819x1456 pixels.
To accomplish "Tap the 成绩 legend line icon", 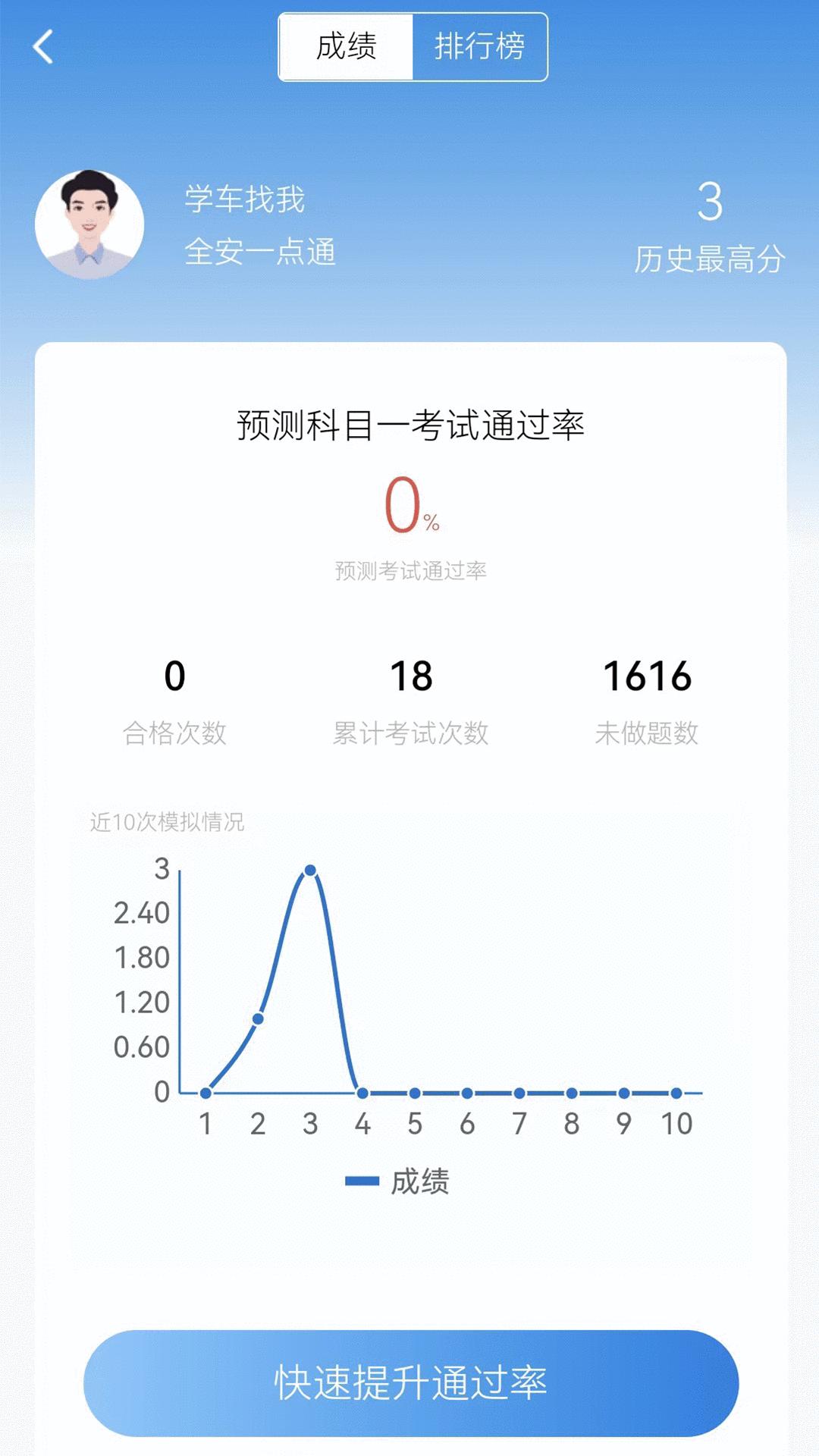I will pyautogui.click(x=364, y=1178).
